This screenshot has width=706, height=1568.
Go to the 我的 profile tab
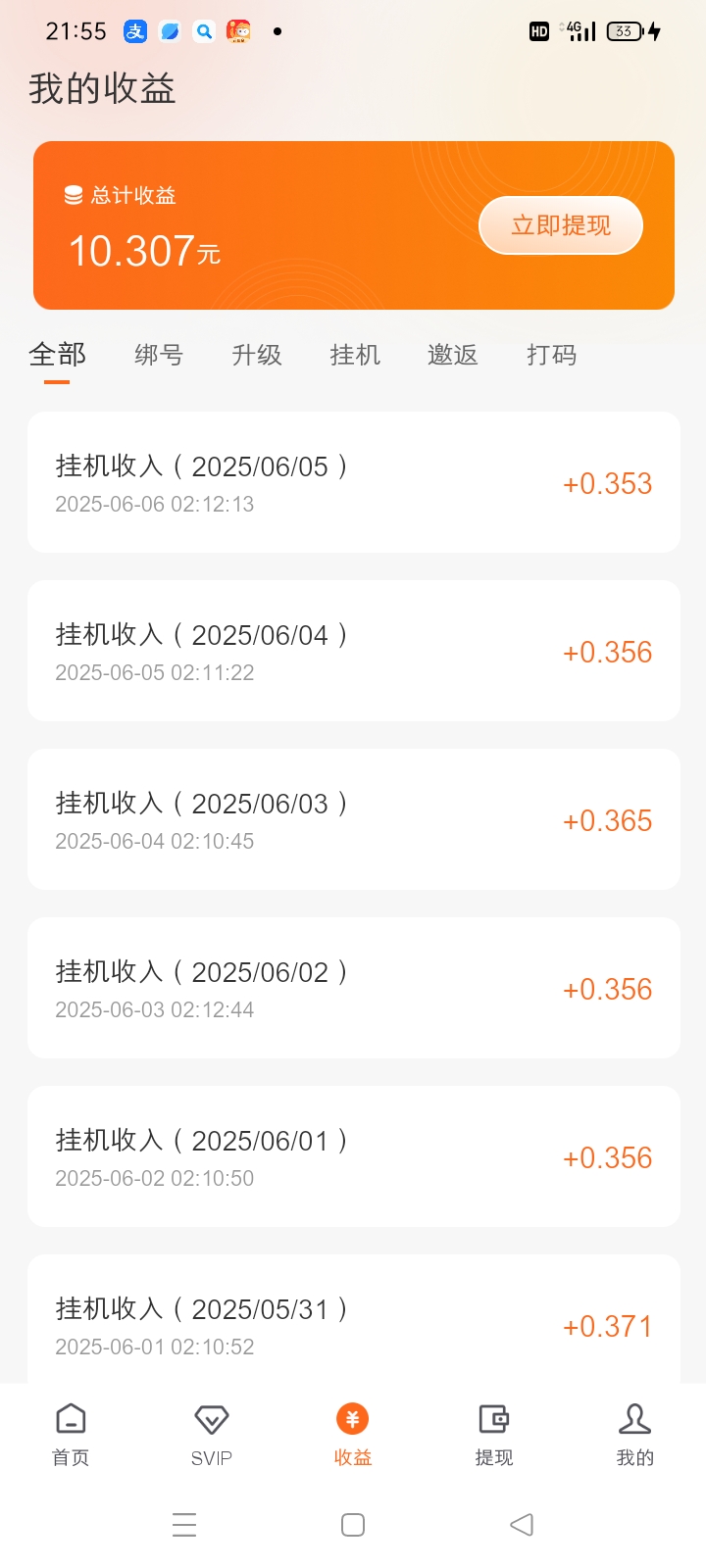[x=635, y=1435]
